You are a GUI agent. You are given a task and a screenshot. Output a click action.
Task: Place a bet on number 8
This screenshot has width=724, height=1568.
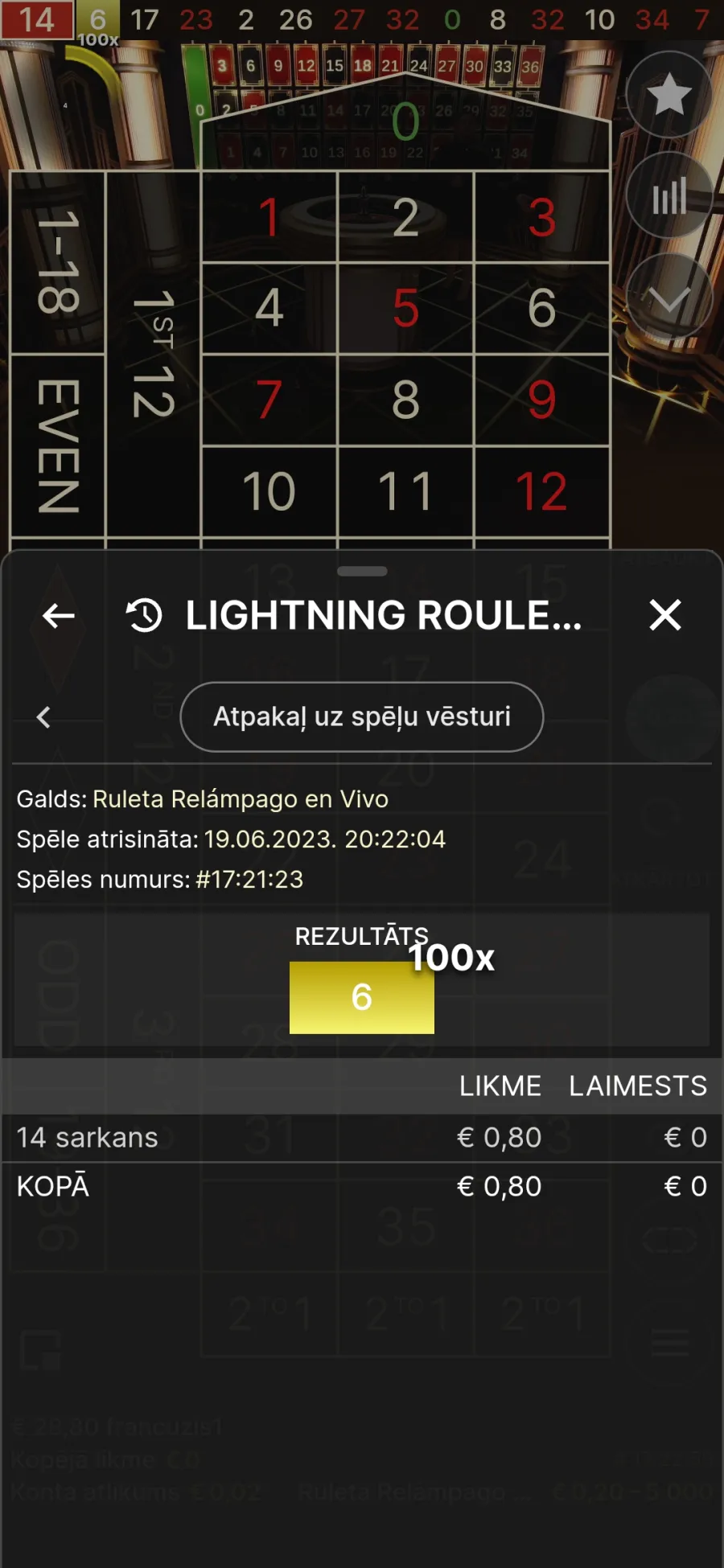(x=405, y=400)
